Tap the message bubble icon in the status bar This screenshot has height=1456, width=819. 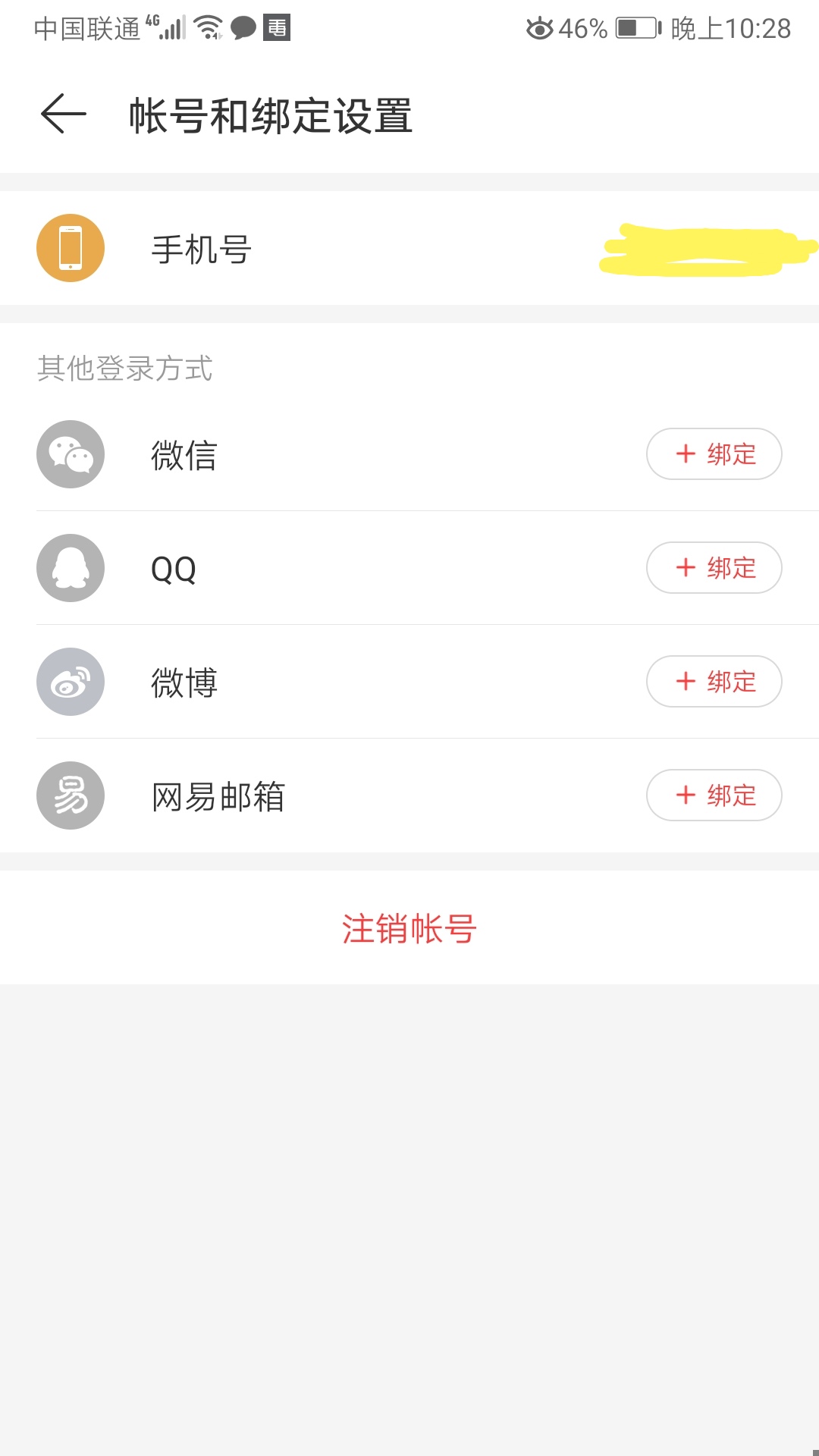click(243, 29)
